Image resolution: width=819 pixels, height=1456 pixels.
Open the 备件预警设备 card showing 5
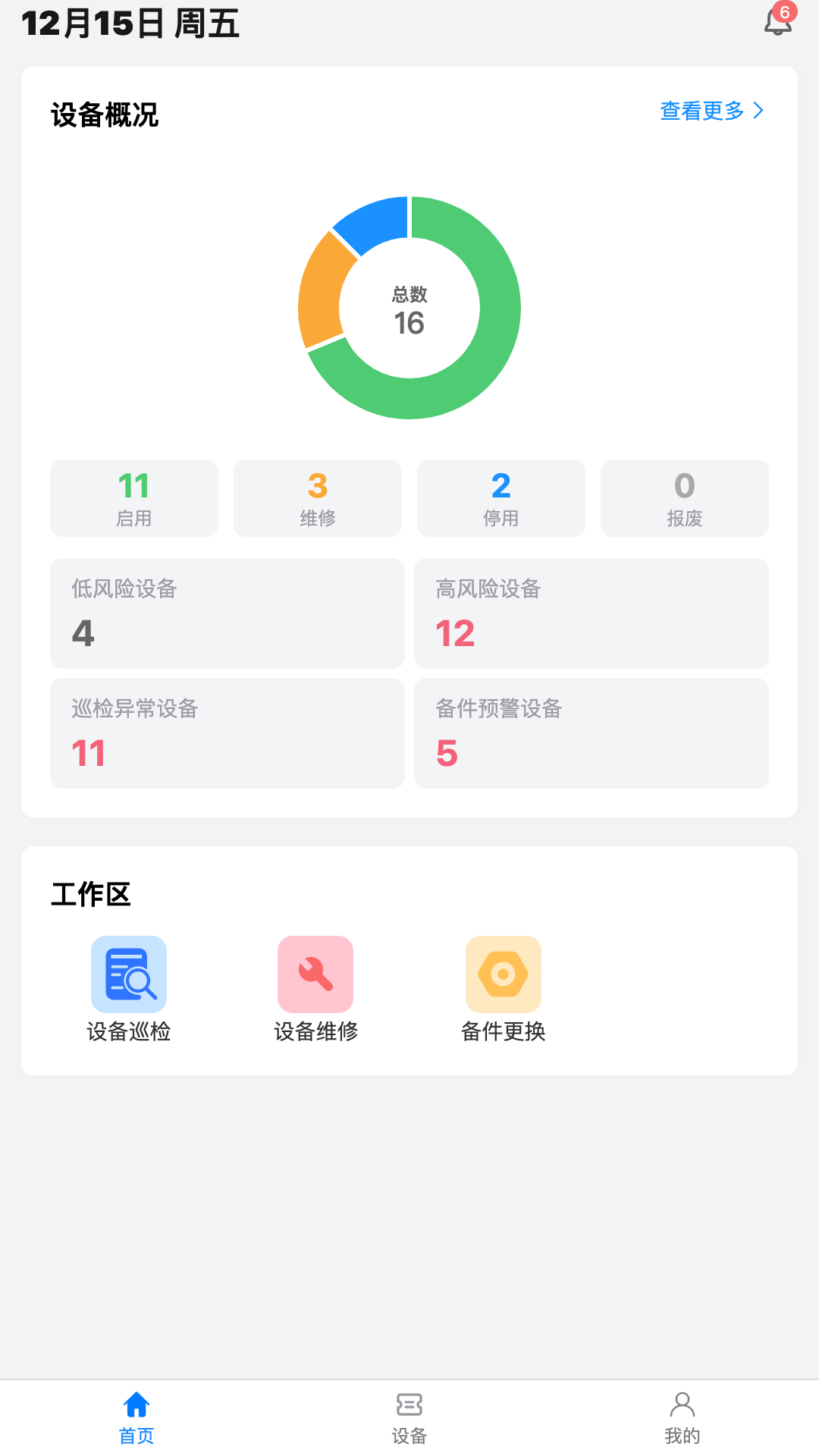pyautogui.click(x=591, y=733)
